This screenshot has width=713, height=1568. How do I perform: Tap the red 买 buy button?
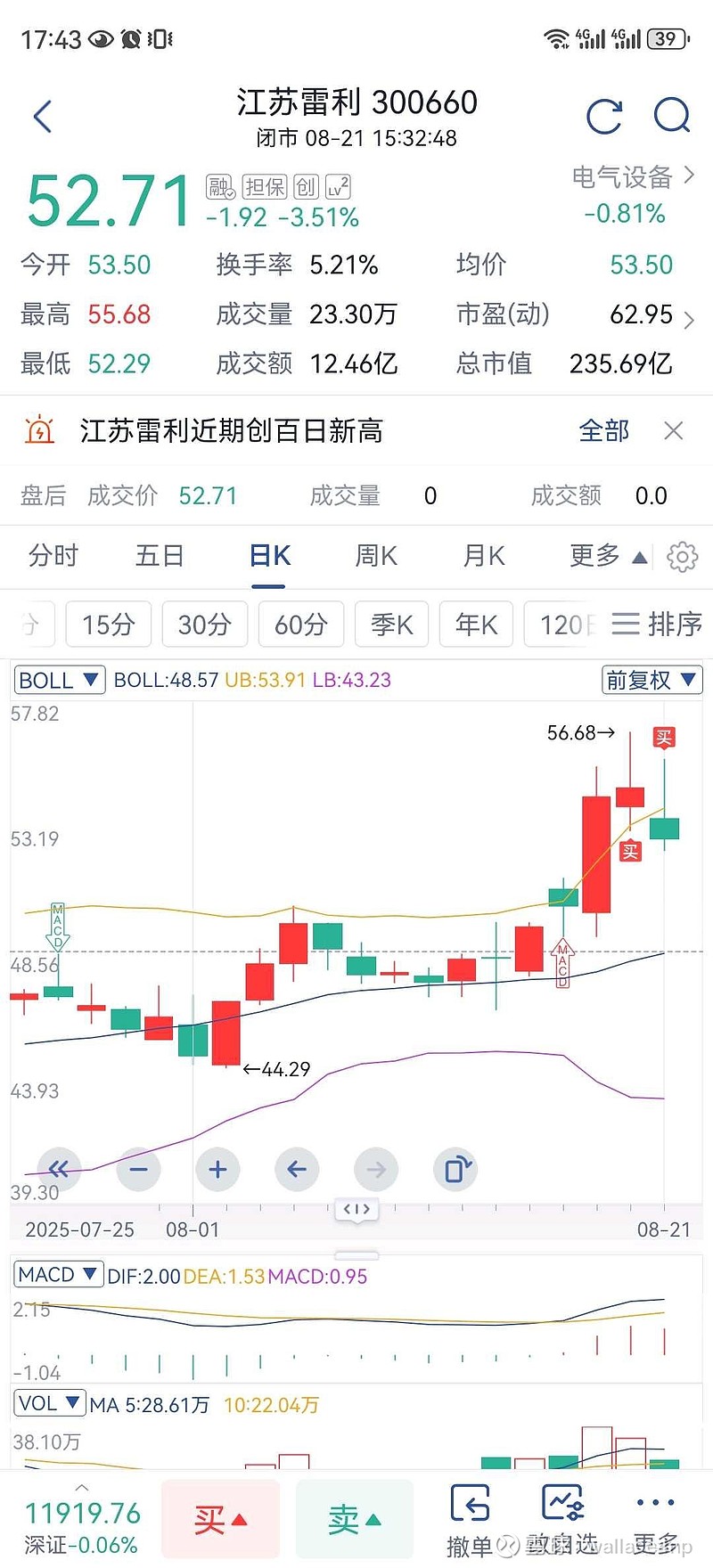pyautogui.click(x=220, y=1520)
